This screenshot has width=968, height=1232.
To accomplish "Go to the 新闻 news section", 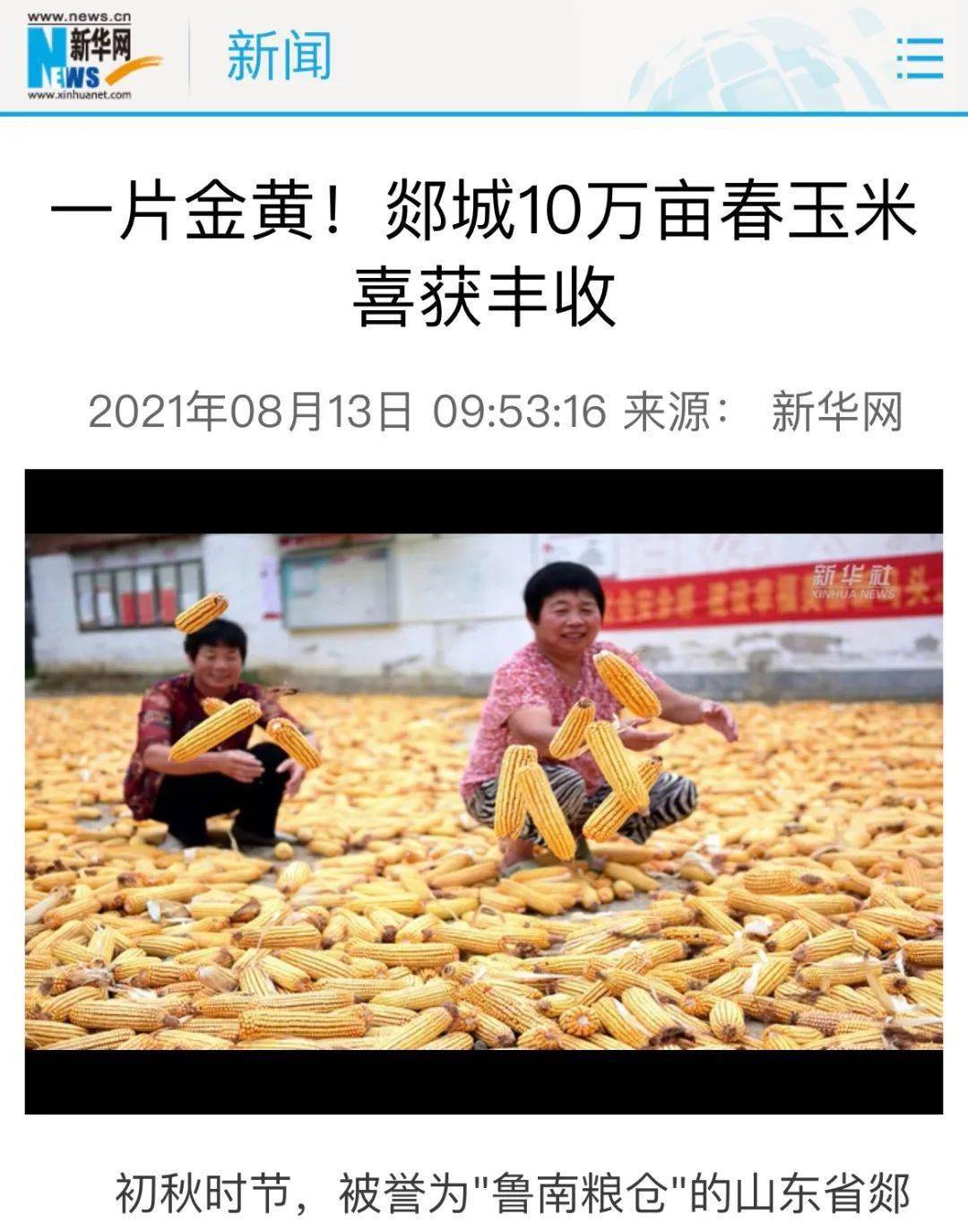I will click(x=279, y=56).
